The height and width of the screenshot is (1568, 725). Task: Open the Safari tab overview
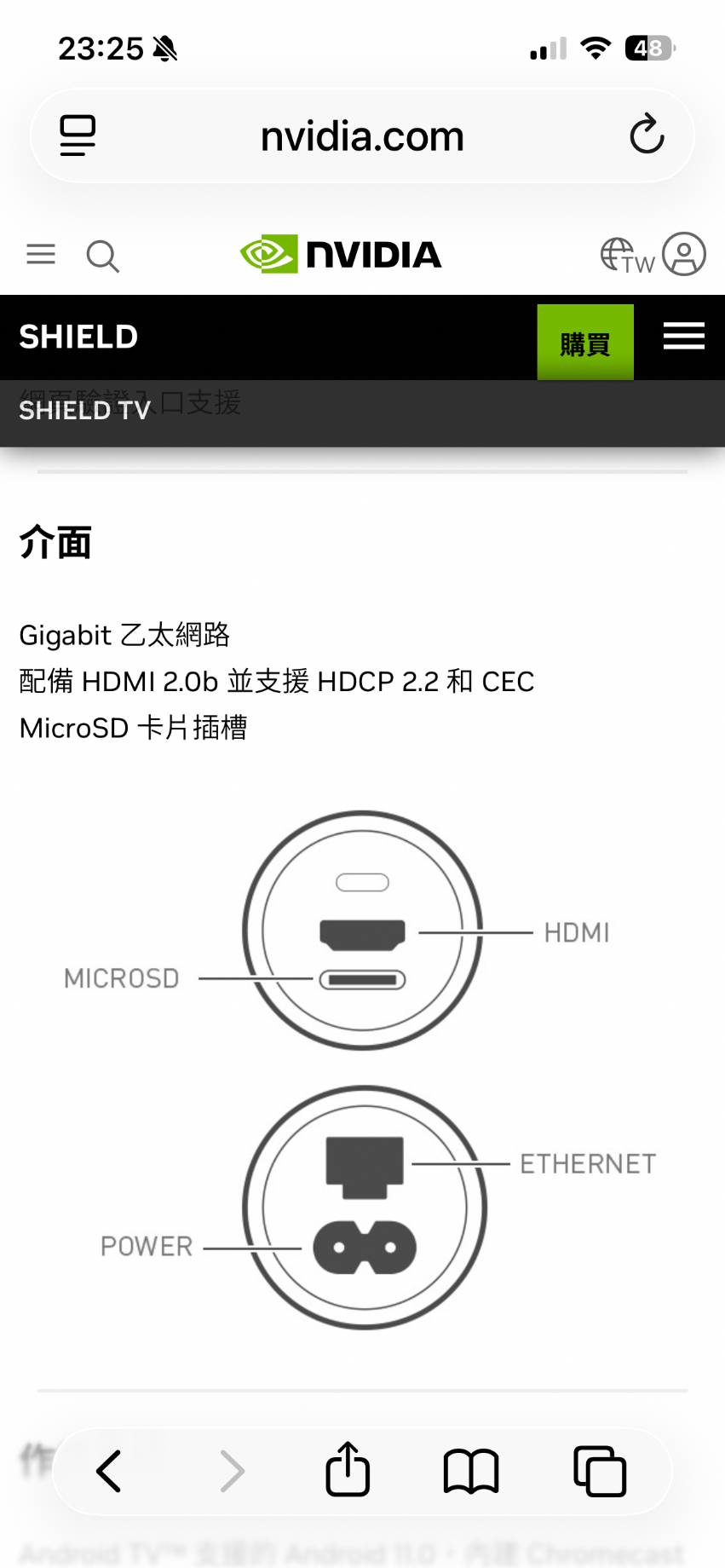(601, 1471)
